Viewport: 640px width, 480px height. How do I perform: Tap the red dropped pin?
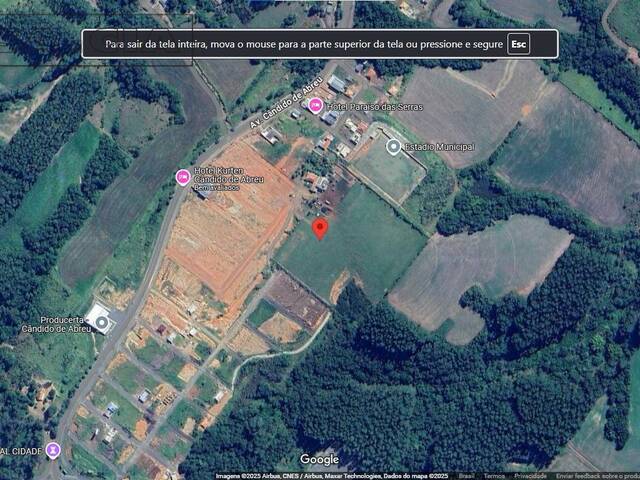tap(320, 228)
